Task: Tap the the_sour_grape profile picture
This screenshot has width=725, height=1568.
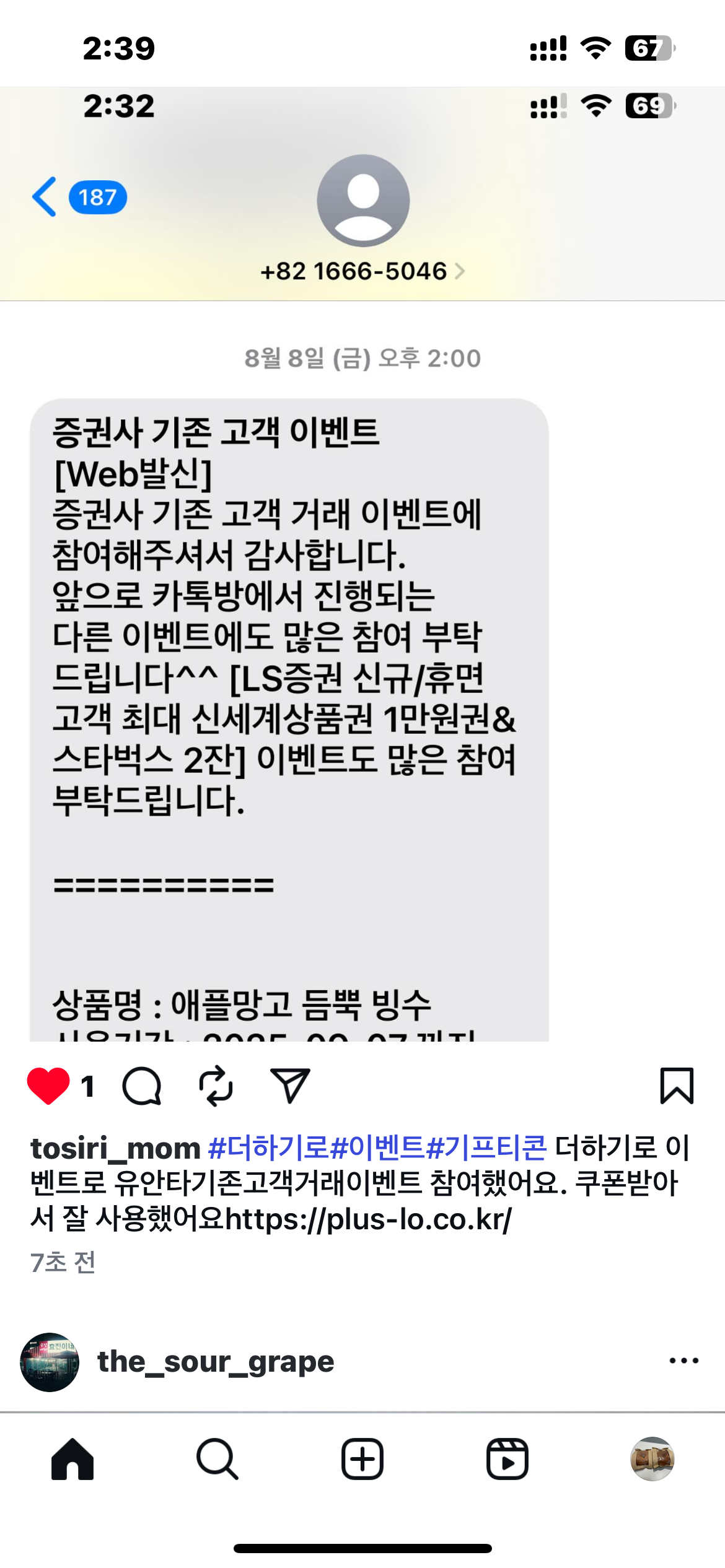Action: [50, 1362]
